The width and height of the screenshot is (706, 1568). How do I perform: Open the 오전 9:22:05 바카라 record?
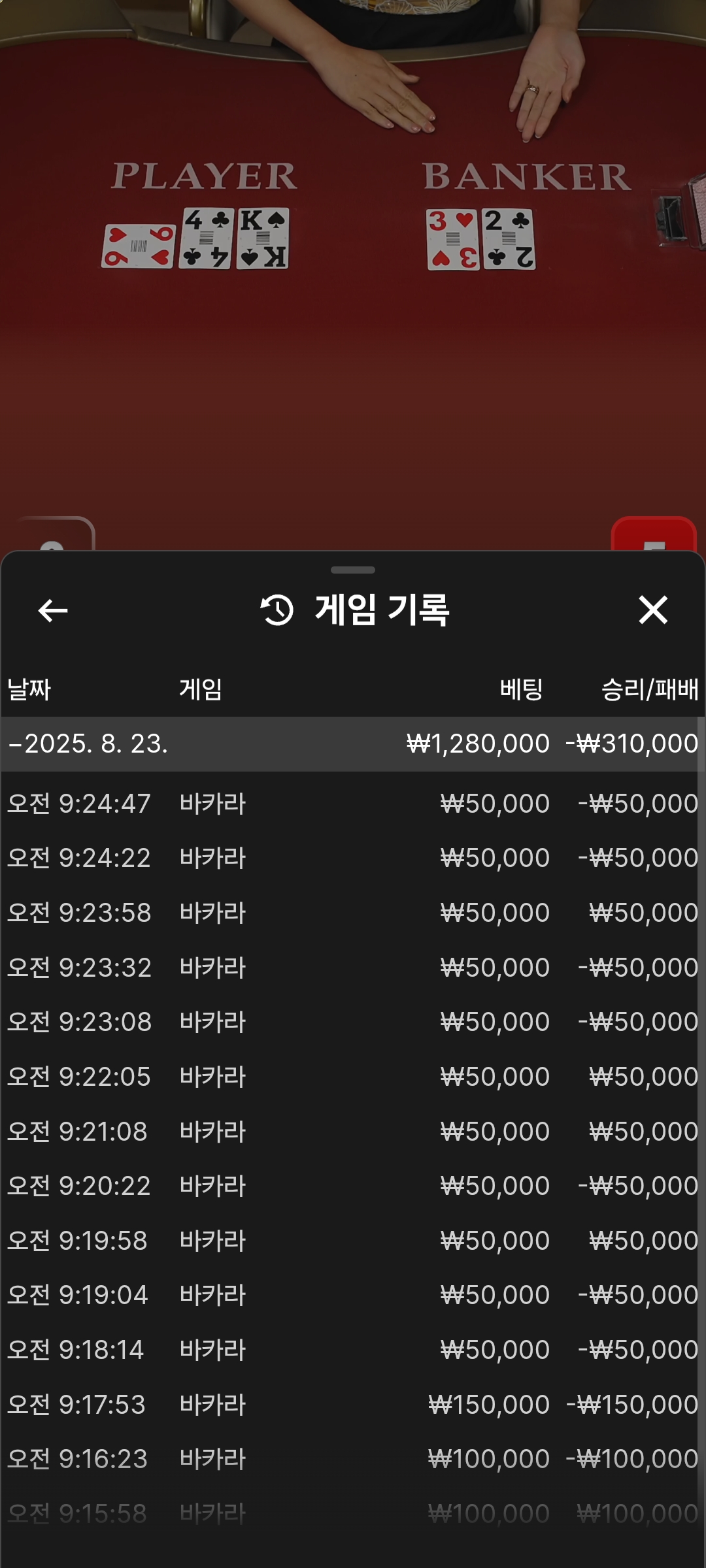pos(353,1077)
